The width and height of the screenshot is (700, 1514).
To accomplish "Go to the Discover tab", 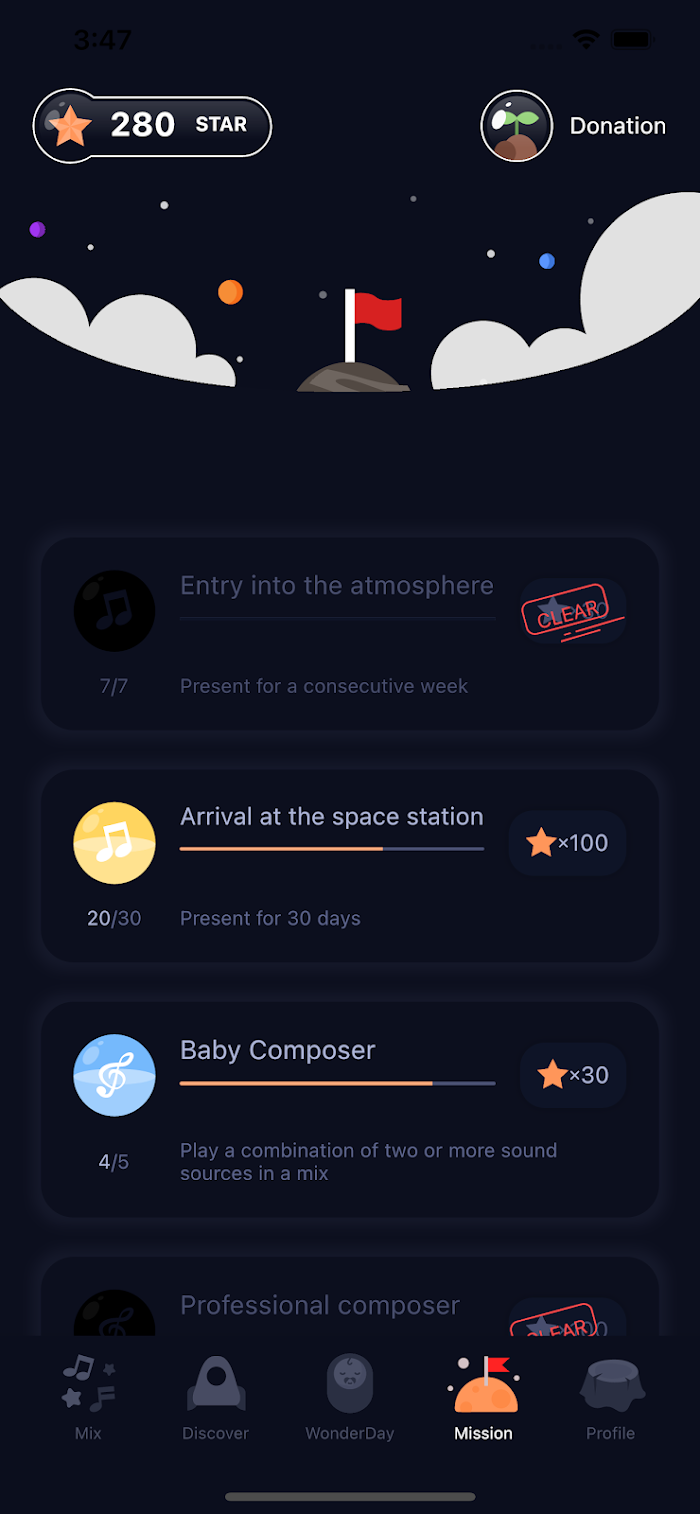I will click(x=215, y=1397).
